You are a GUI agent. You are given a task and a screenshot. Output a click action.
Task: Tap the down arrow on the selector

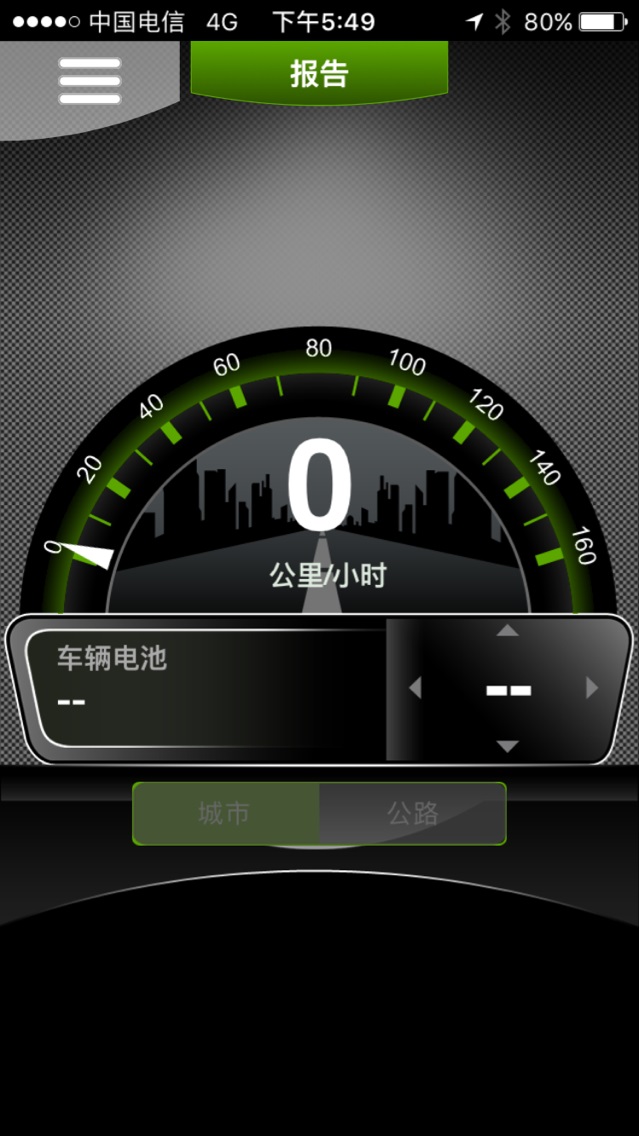coord(508,746)
